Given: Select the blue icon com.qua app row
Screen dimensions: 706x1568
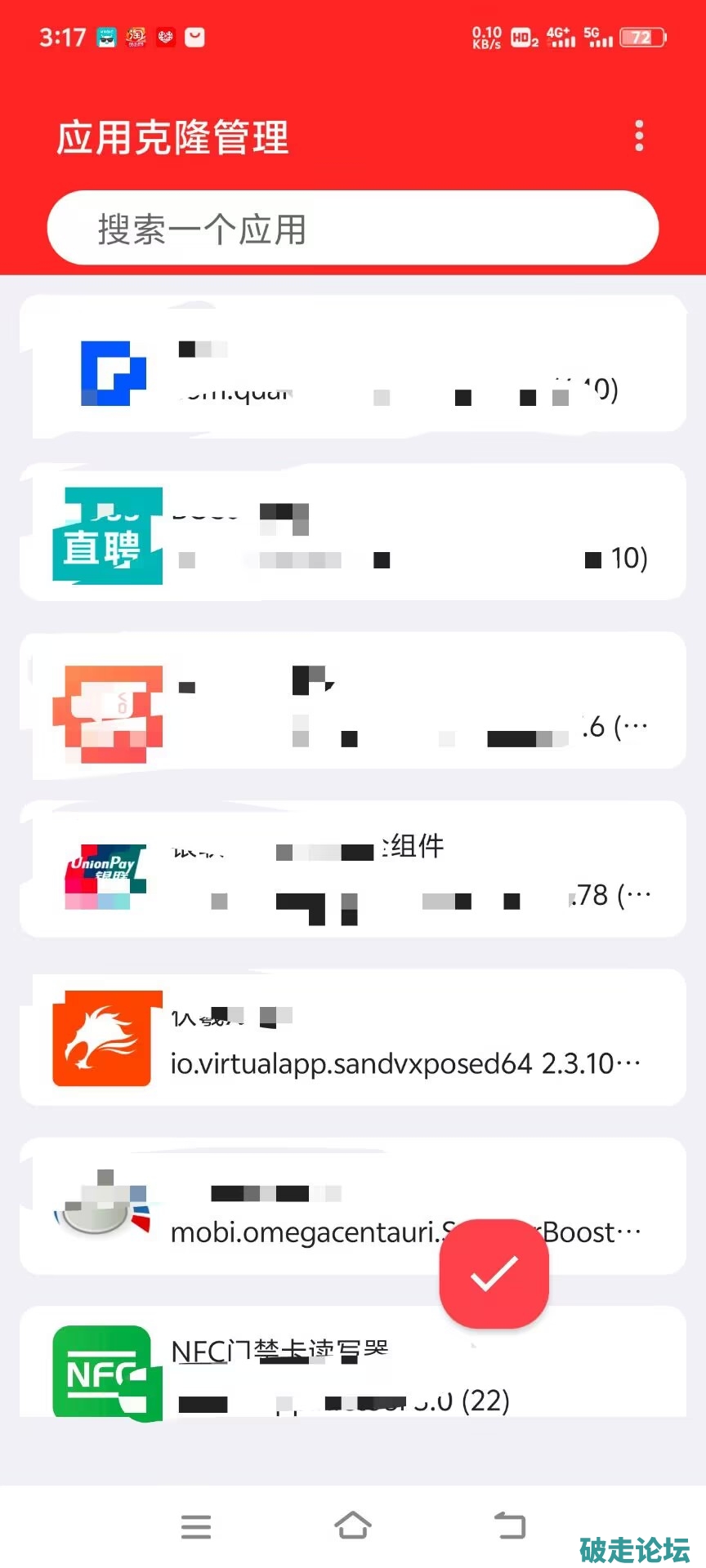Looking at the screenshot, I should point(353,365).
